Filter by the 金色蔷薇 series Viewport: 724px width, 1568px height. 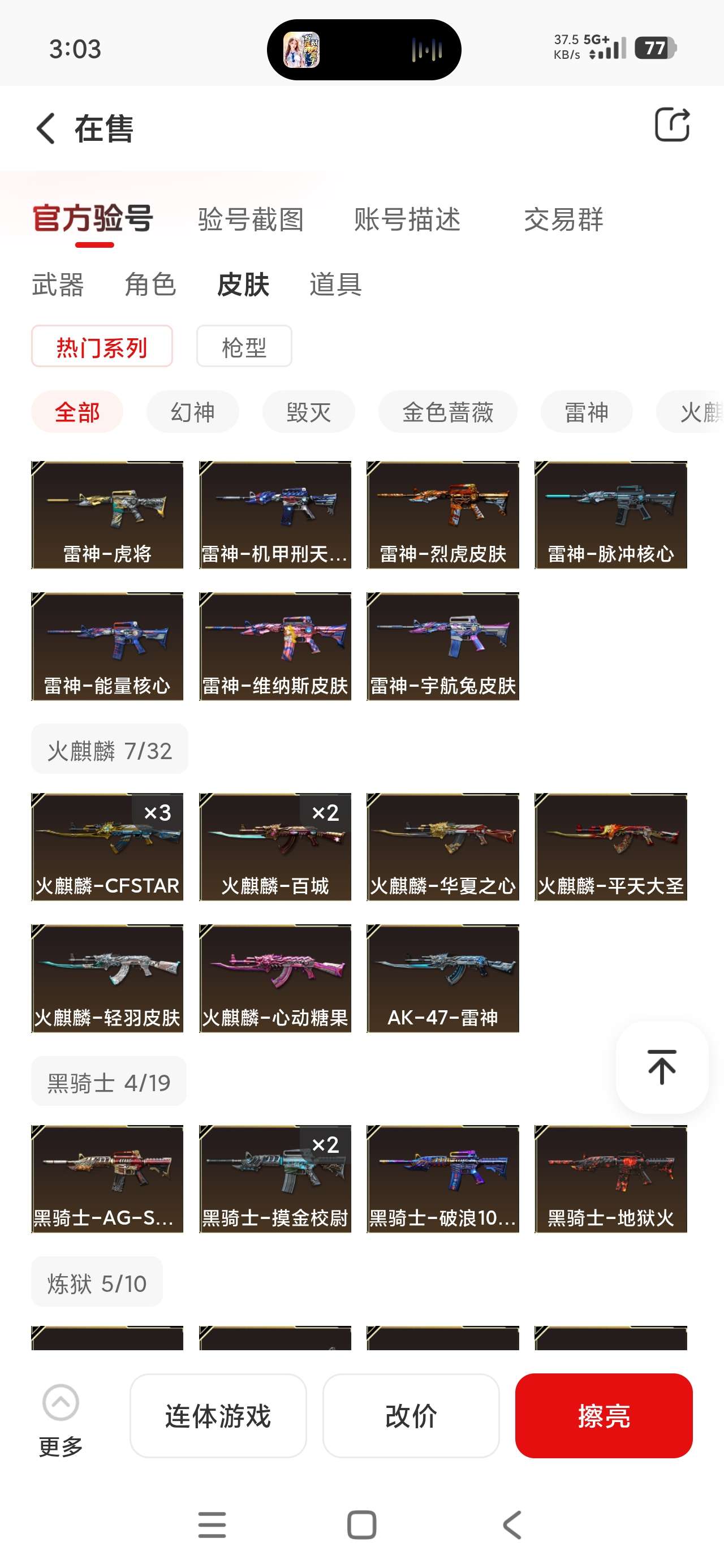[447, 412]
